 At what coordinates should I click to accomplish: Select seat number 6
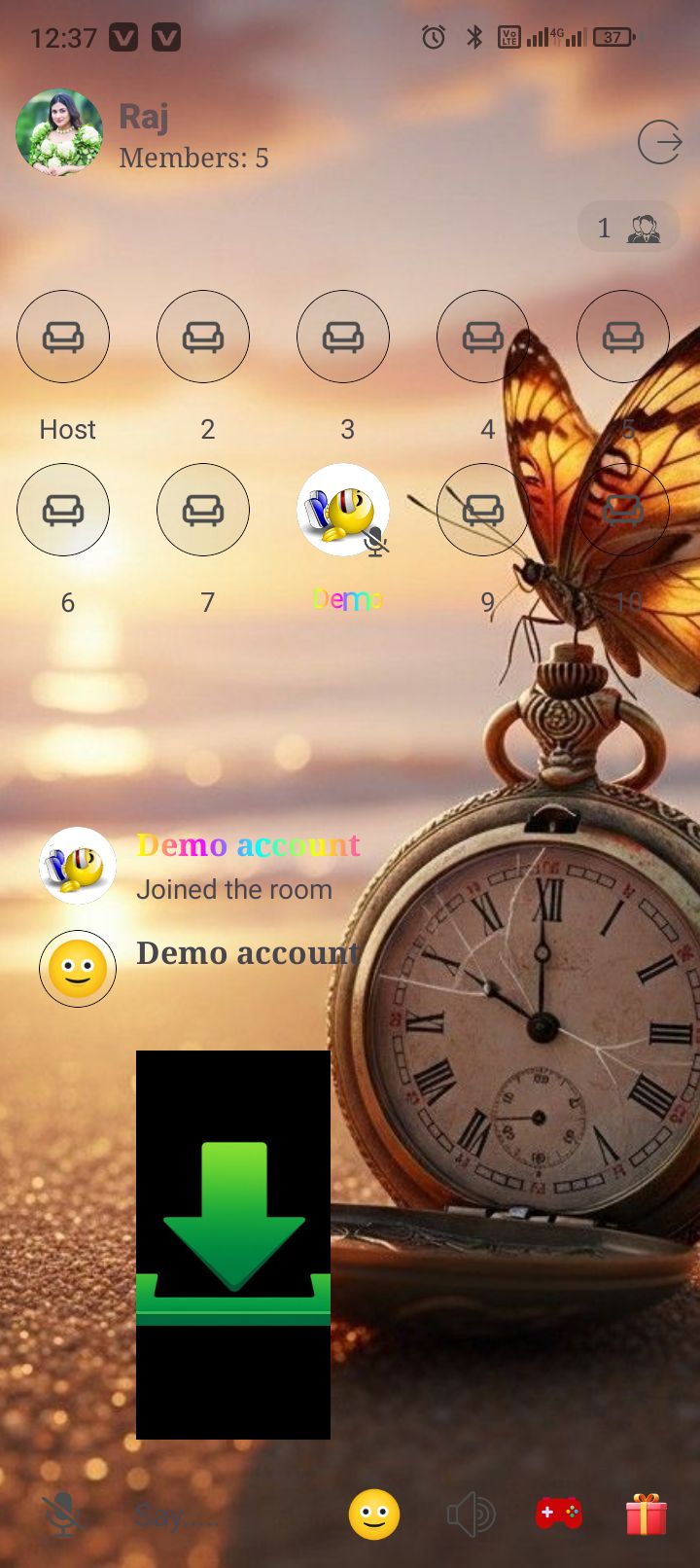click(63, 510)
